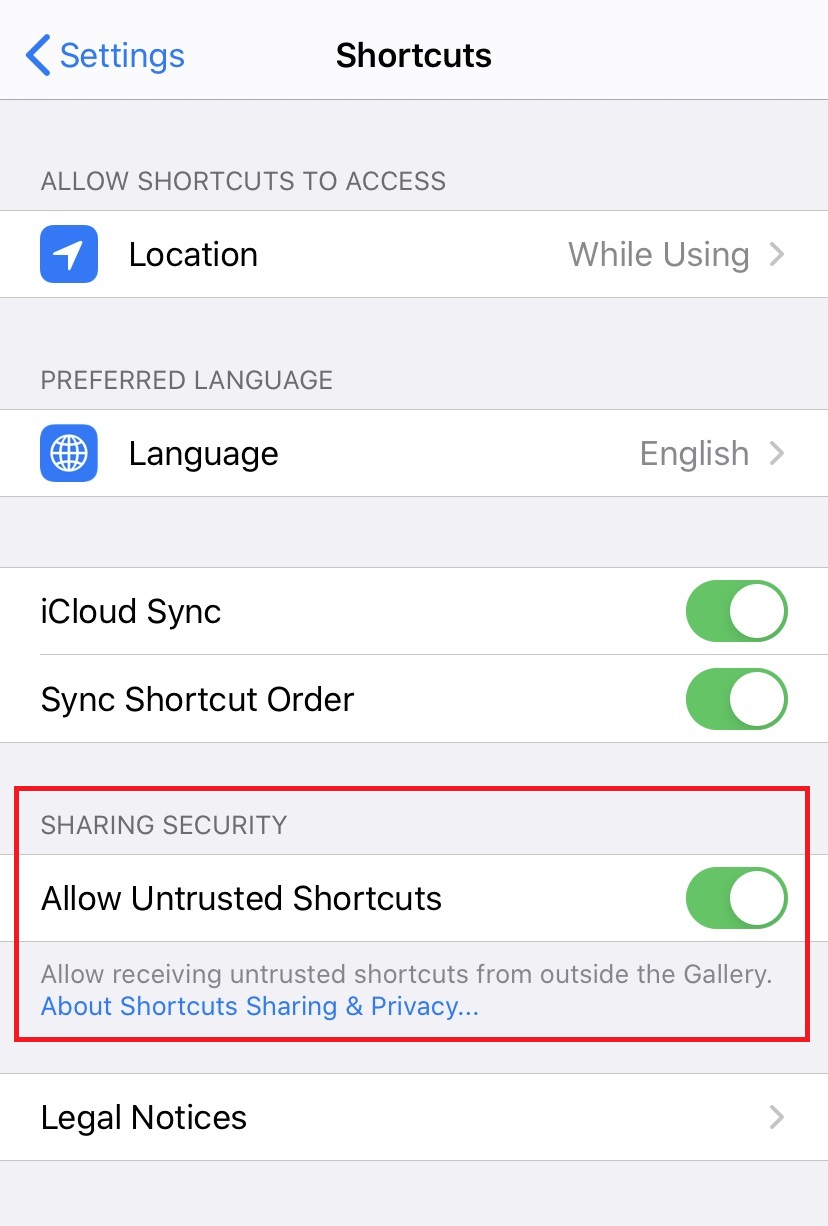Open the Language preference row
This screenshot has width=828, height=1226.
click(414, 454)
